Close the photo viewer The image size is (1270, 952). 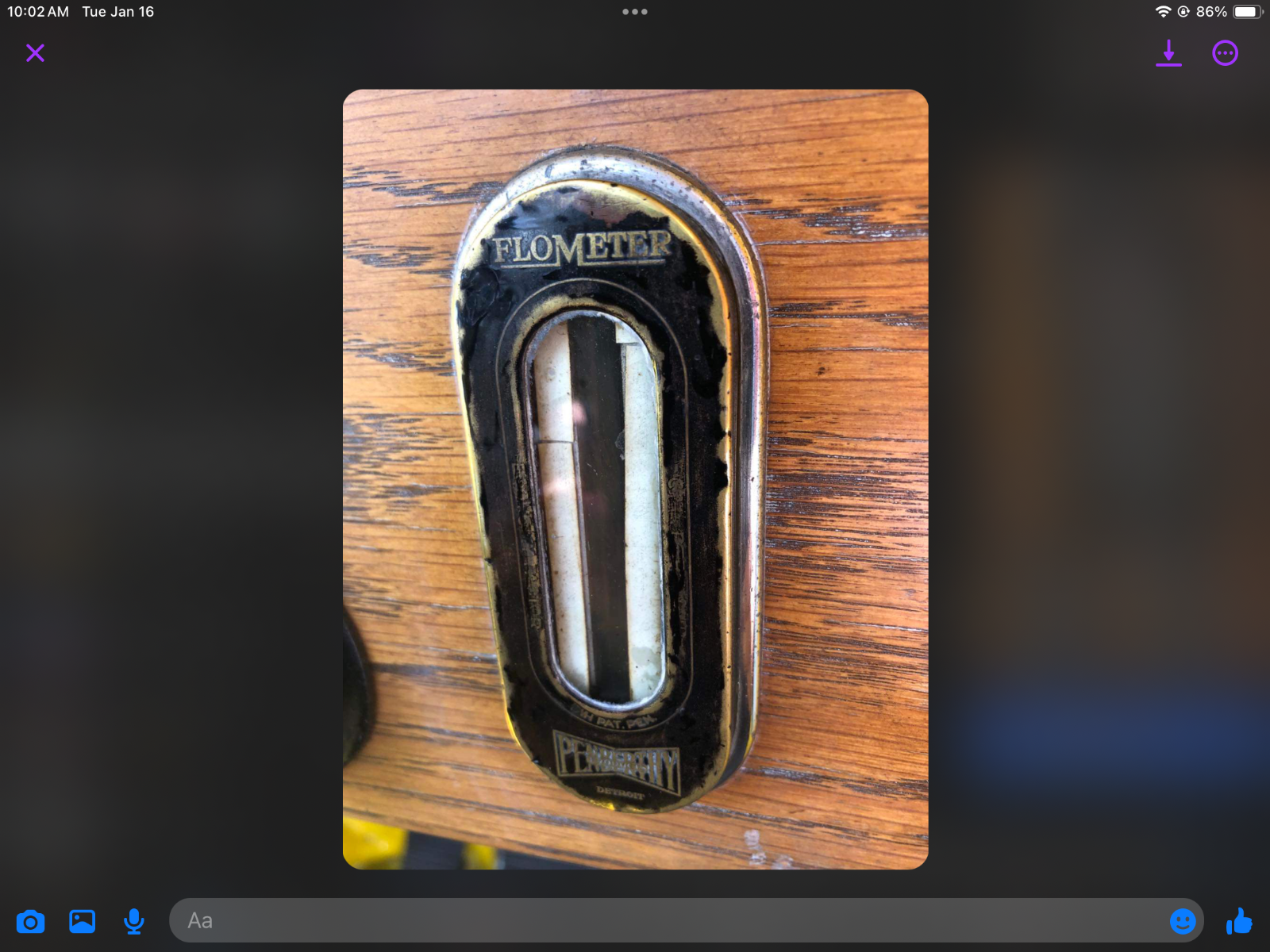pyautogui.click(x=35, y=53)
